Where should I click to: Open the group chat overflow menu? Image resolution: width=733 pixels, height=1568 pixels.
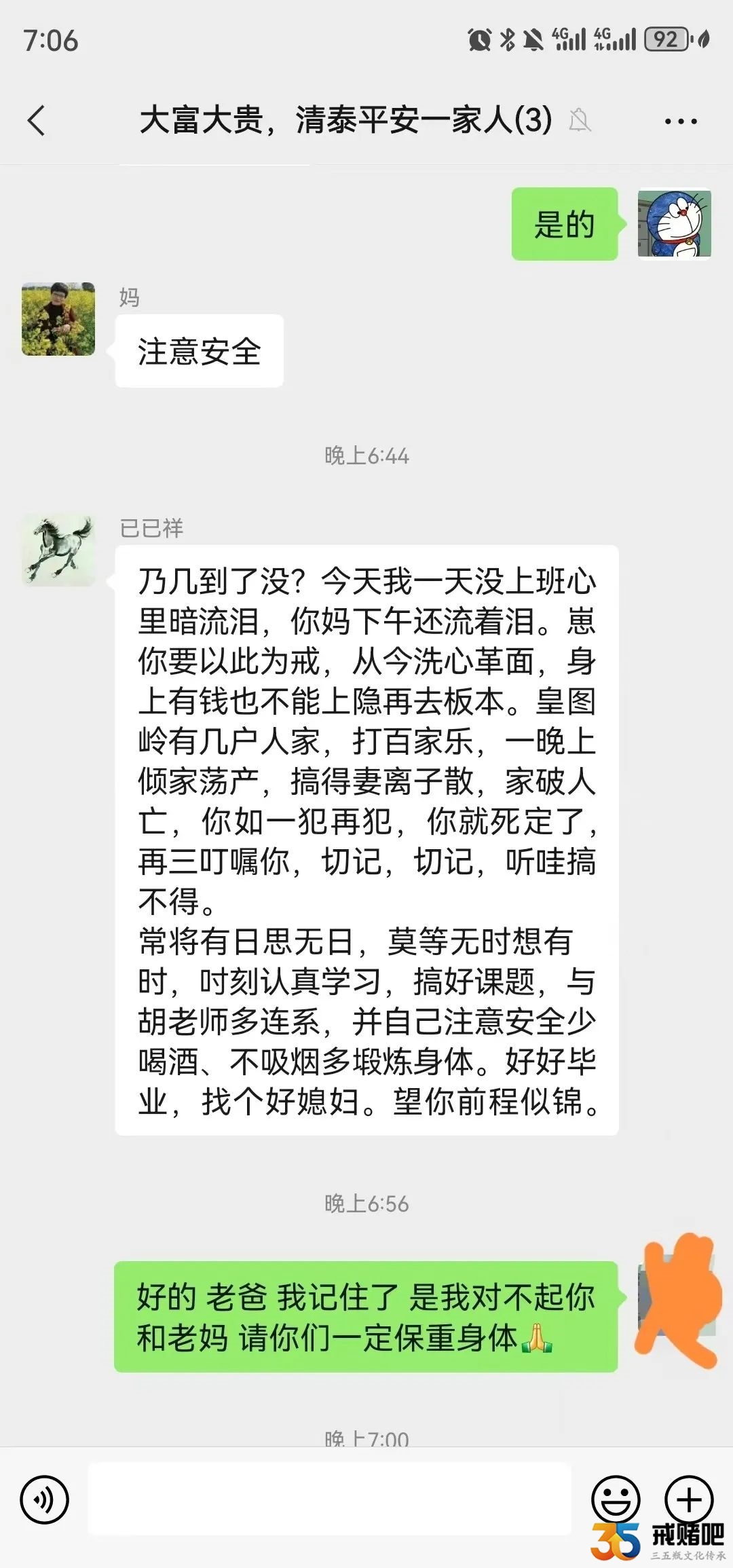[681, 122]
